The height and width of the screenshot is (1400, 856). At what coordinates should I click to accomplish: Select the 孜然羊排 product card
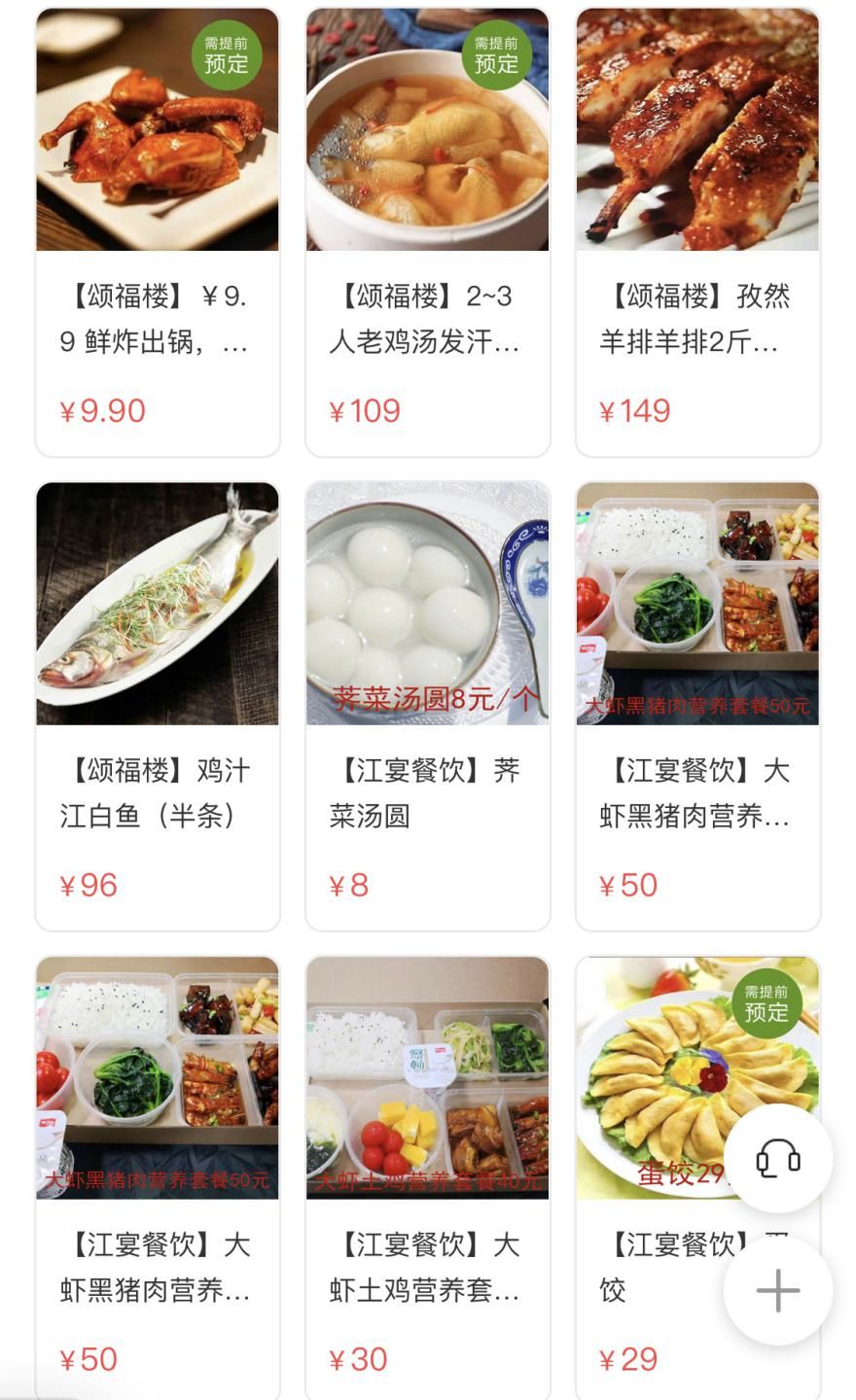(x=697, y=233)
